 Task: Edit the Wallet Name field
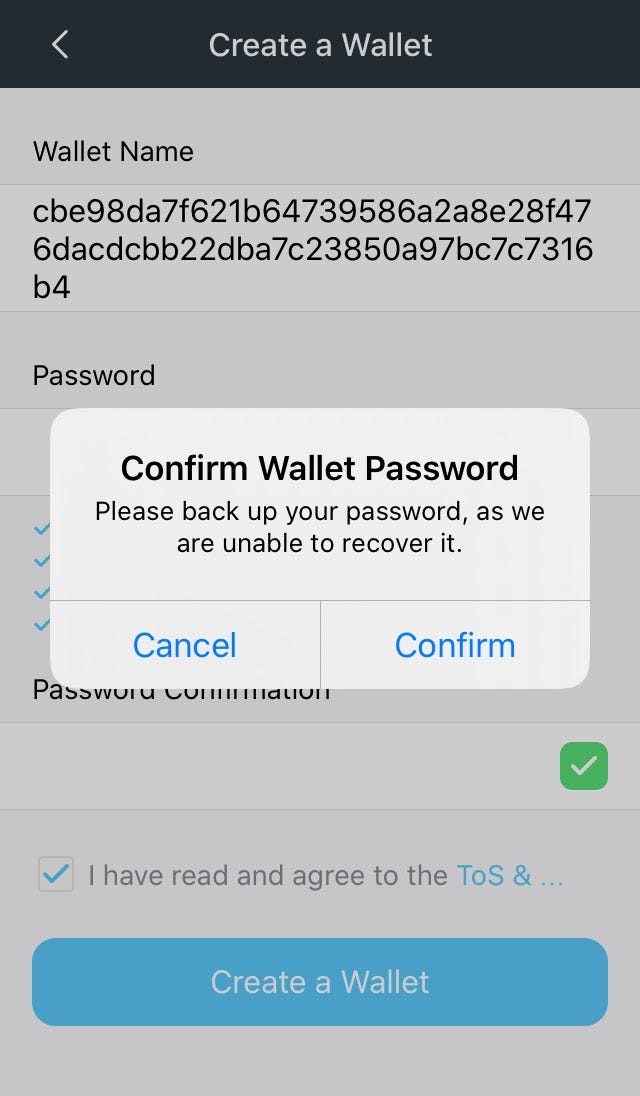(312, 249)
